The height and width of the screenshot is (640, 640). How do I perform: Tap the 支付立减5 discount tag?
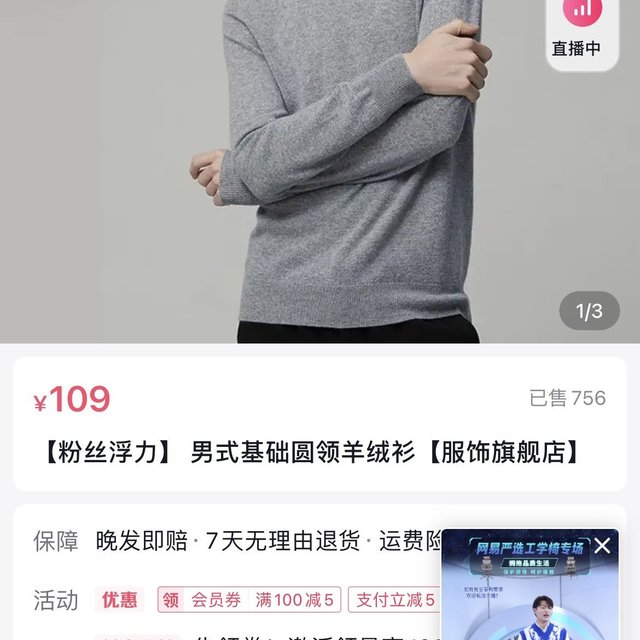395,600
